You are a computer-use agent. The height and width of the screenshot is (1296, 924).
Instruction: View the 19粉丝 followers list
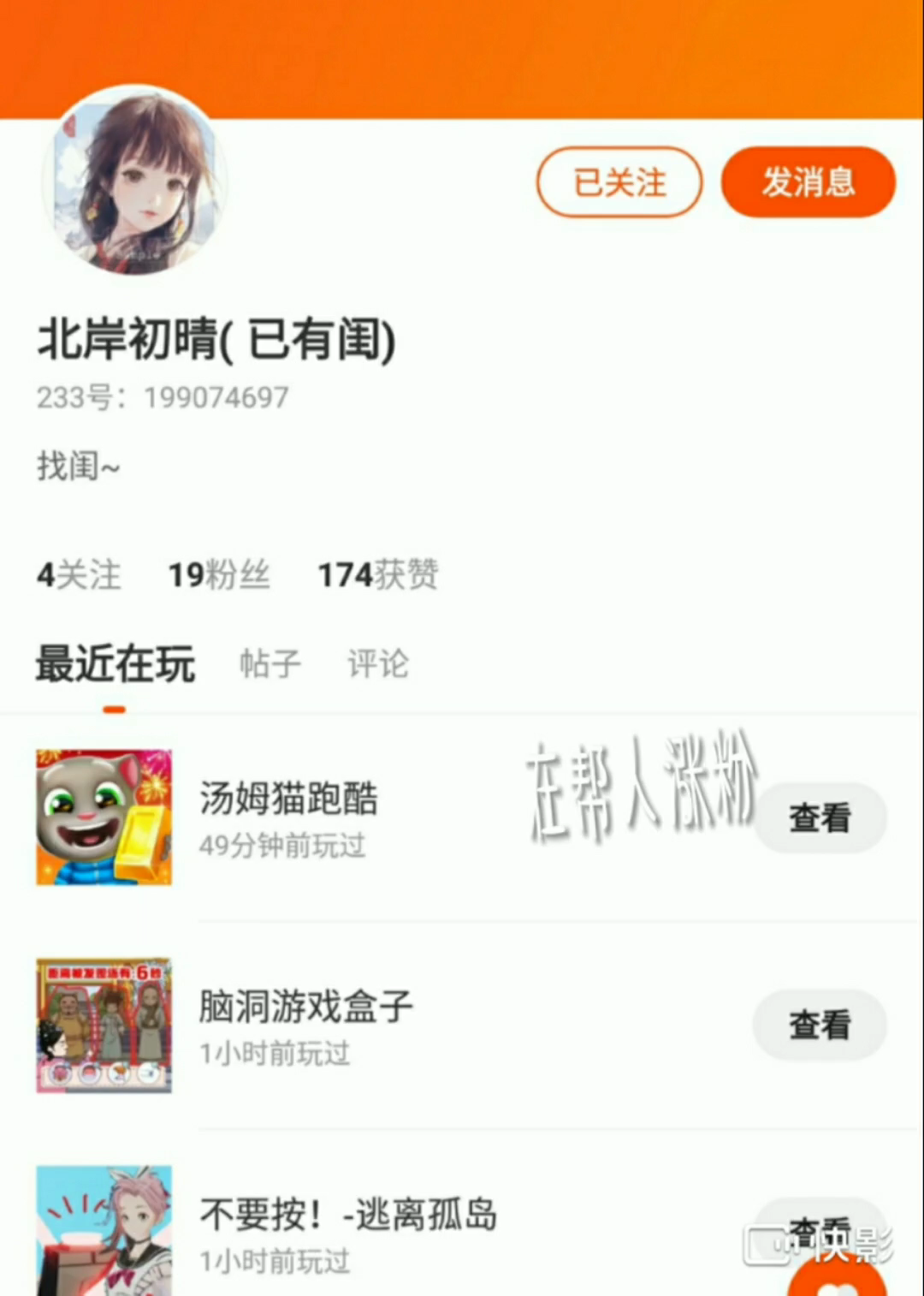(x=219, y=574)
